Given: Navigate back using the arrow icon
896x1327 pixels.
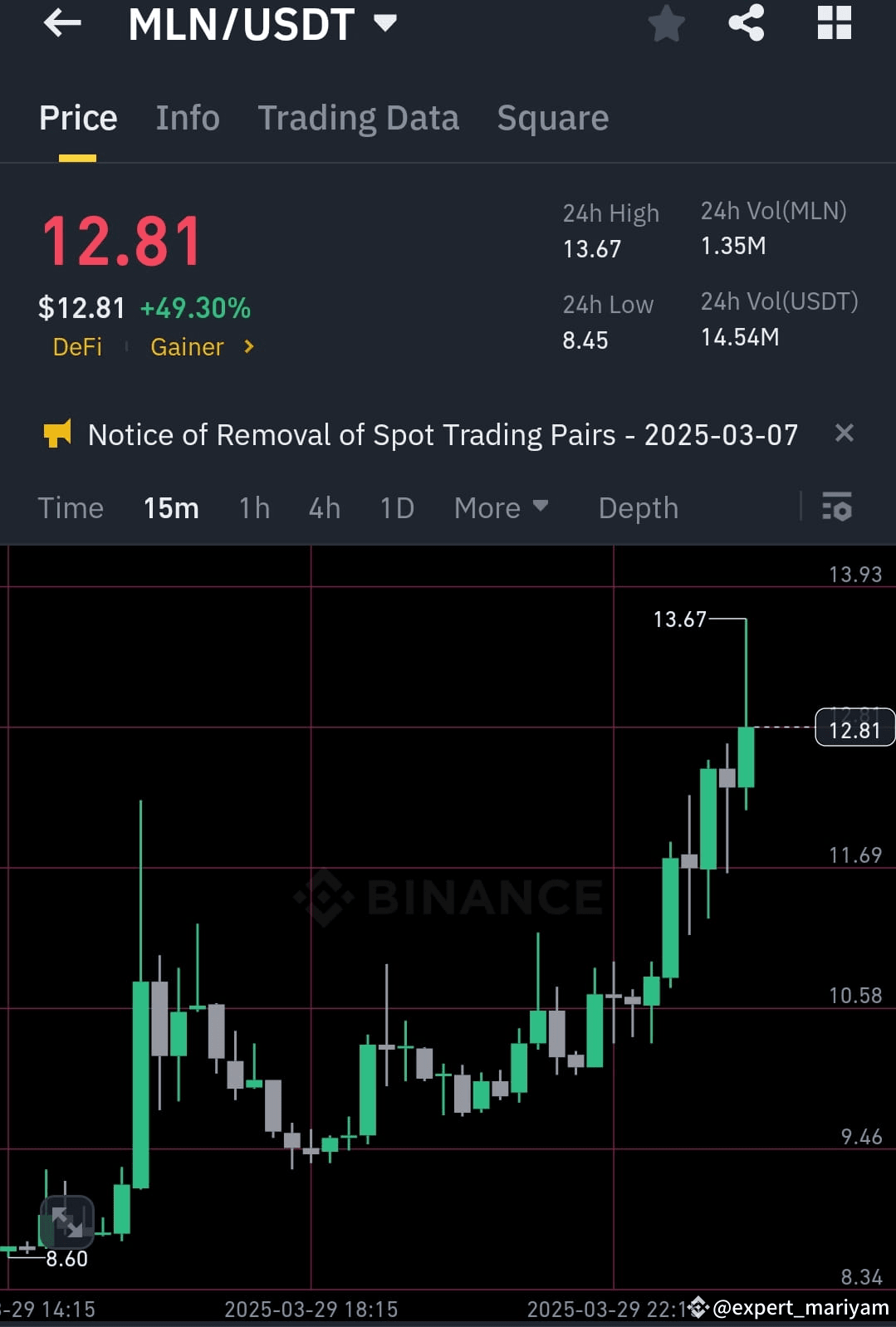Looking at the screenshot, I should 61,23.
